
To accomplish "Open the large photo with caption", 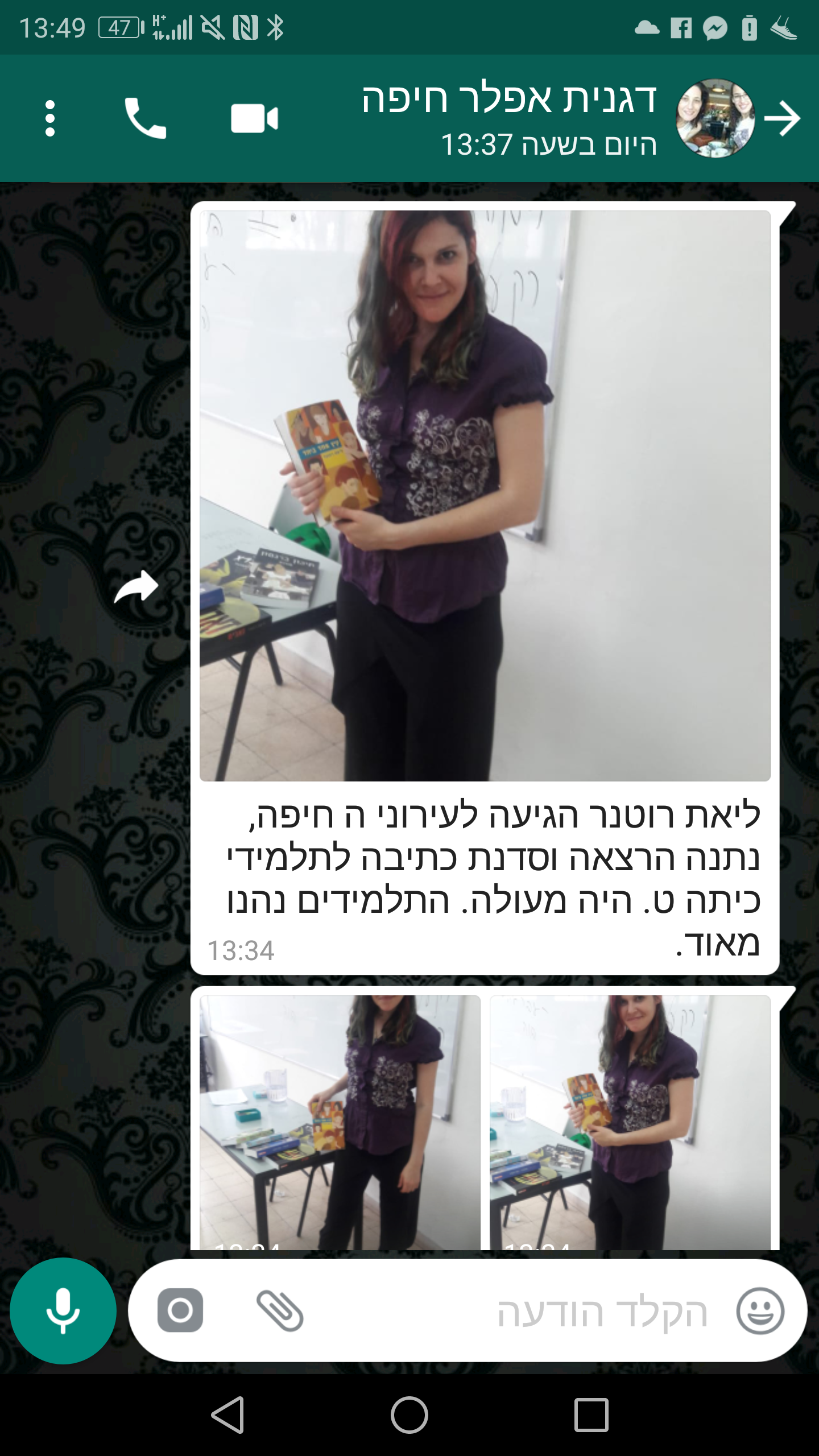I will [x=485, y=495].
